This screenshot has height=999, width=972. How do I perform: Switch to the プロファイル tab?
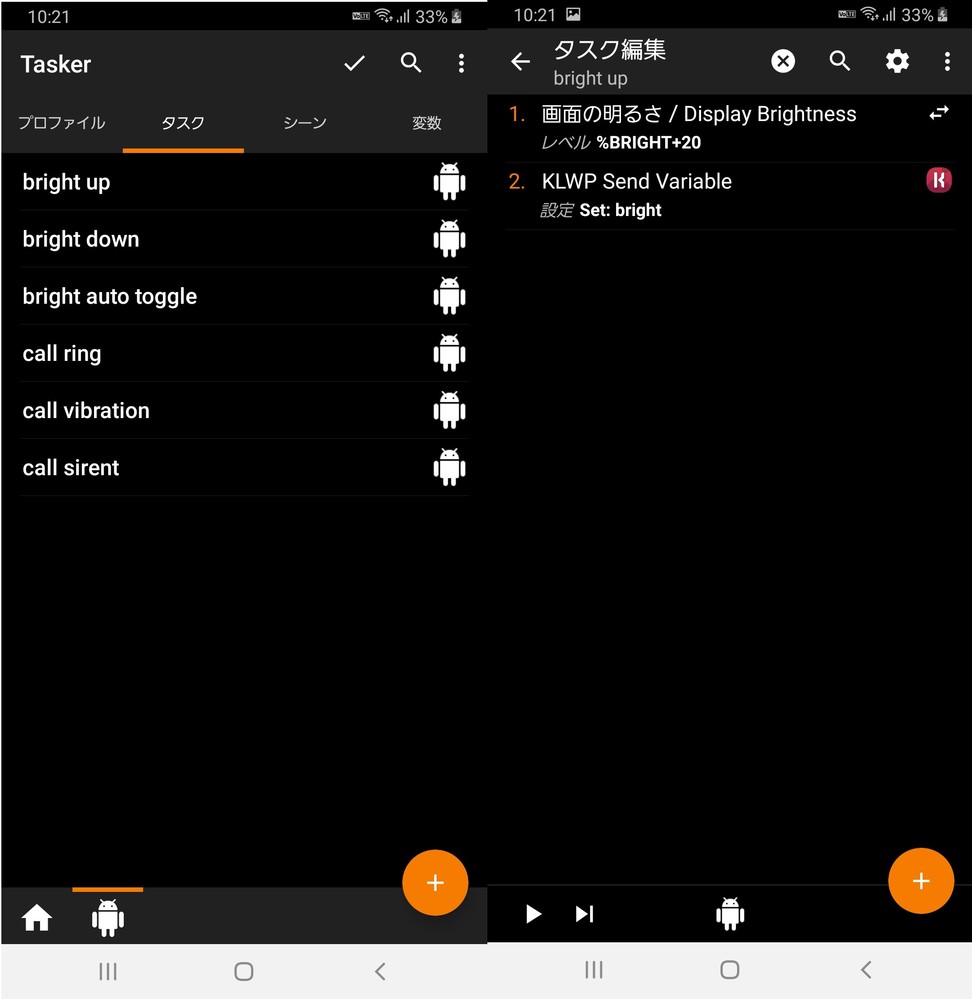61,123
